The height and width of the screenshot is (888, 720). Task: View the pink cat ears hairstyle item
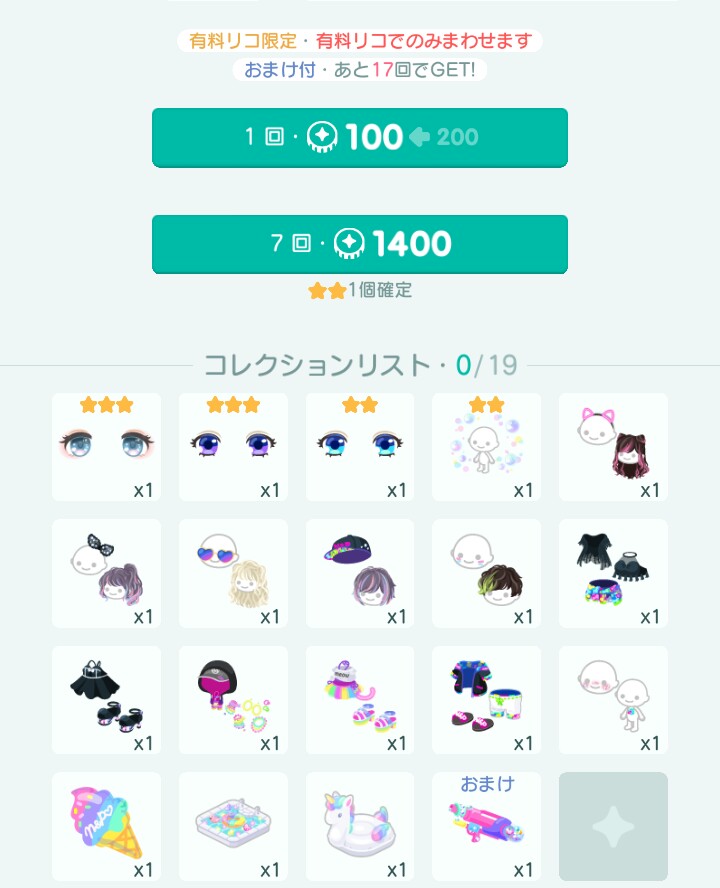(x=613, y=446)
